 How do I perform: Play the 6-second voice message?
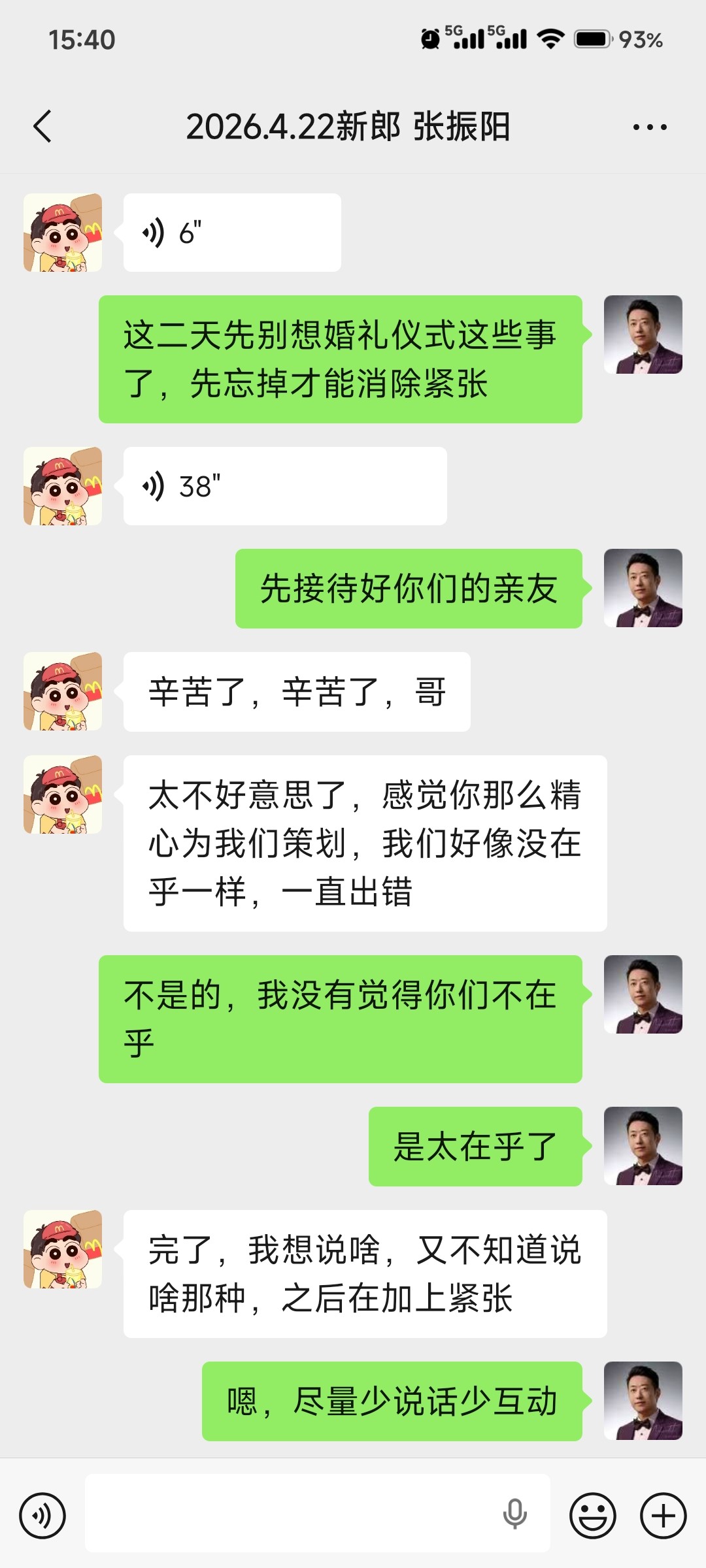(232, 233)
